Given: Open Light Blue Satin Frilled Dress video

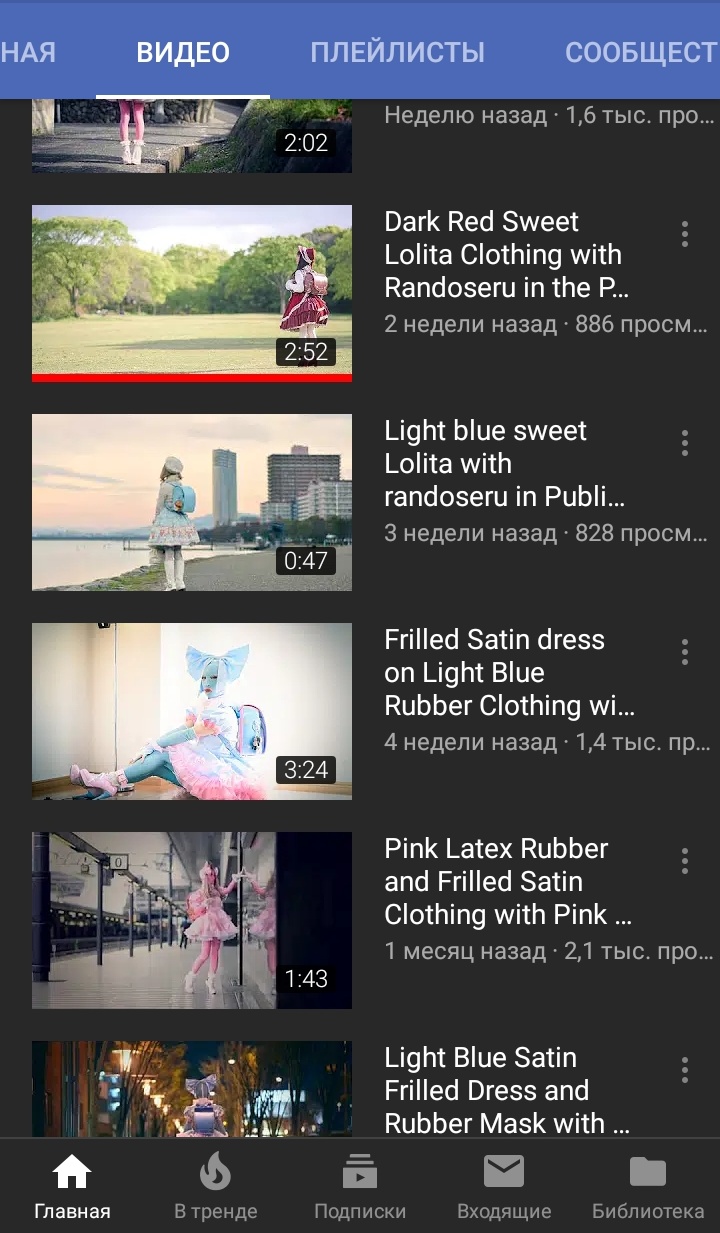Looking at the screenshot, I should click(192, 1088).
